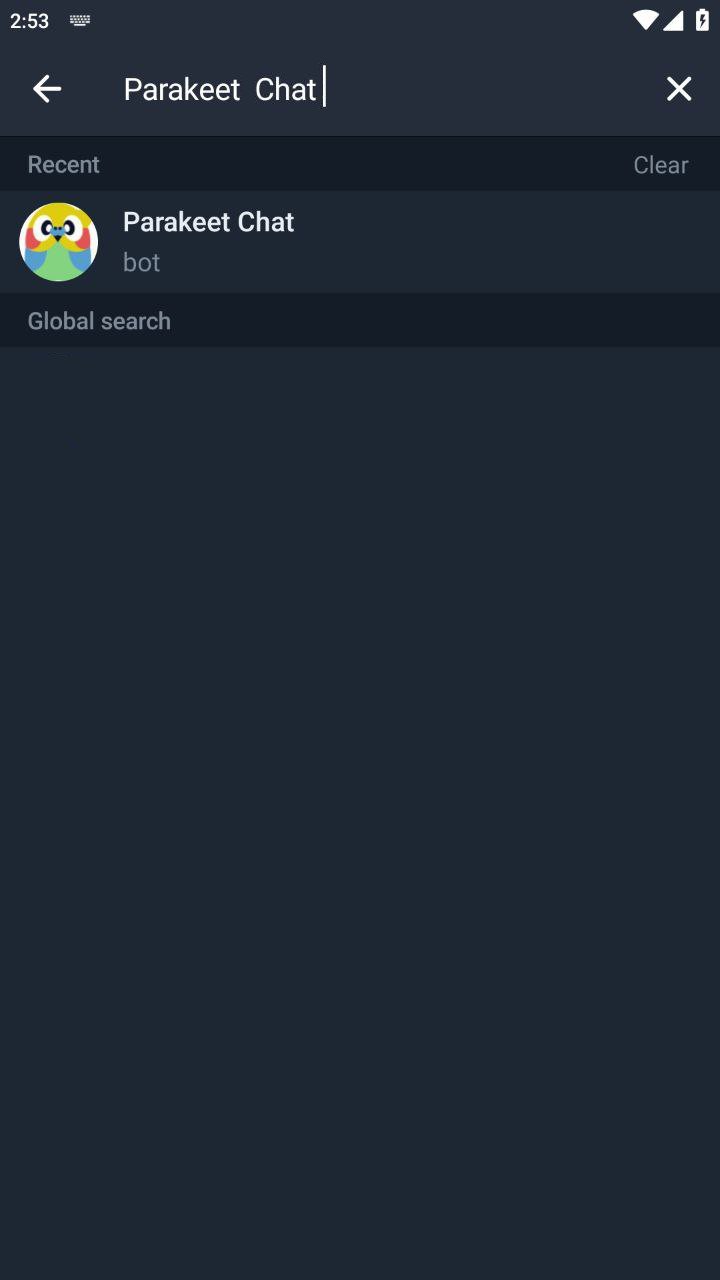This screenshot has height=1280, width=720.
Task: Clear the search text with the X icon
Action: 679,89
